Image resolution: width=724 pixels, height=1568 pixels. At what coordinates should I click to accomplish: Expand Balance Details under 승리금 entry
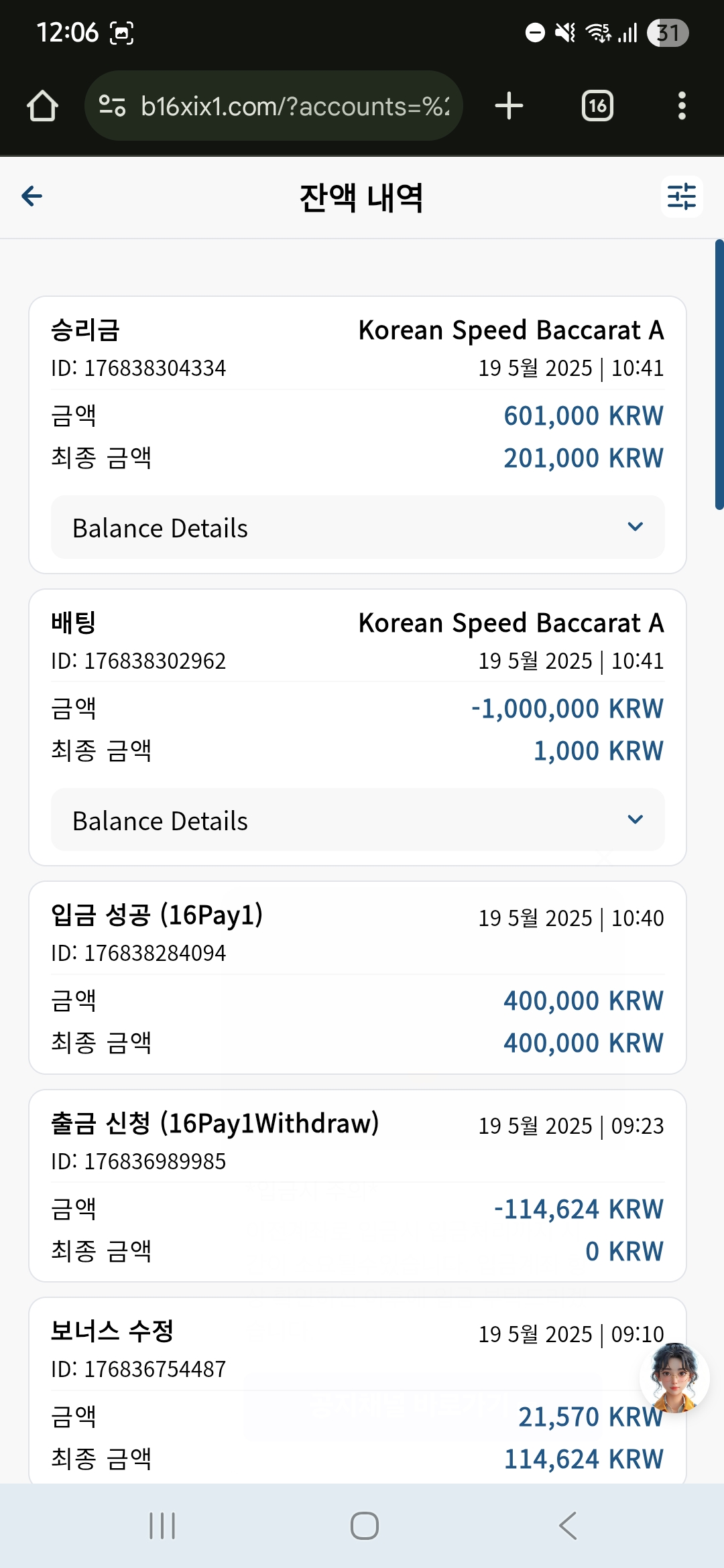358,527
